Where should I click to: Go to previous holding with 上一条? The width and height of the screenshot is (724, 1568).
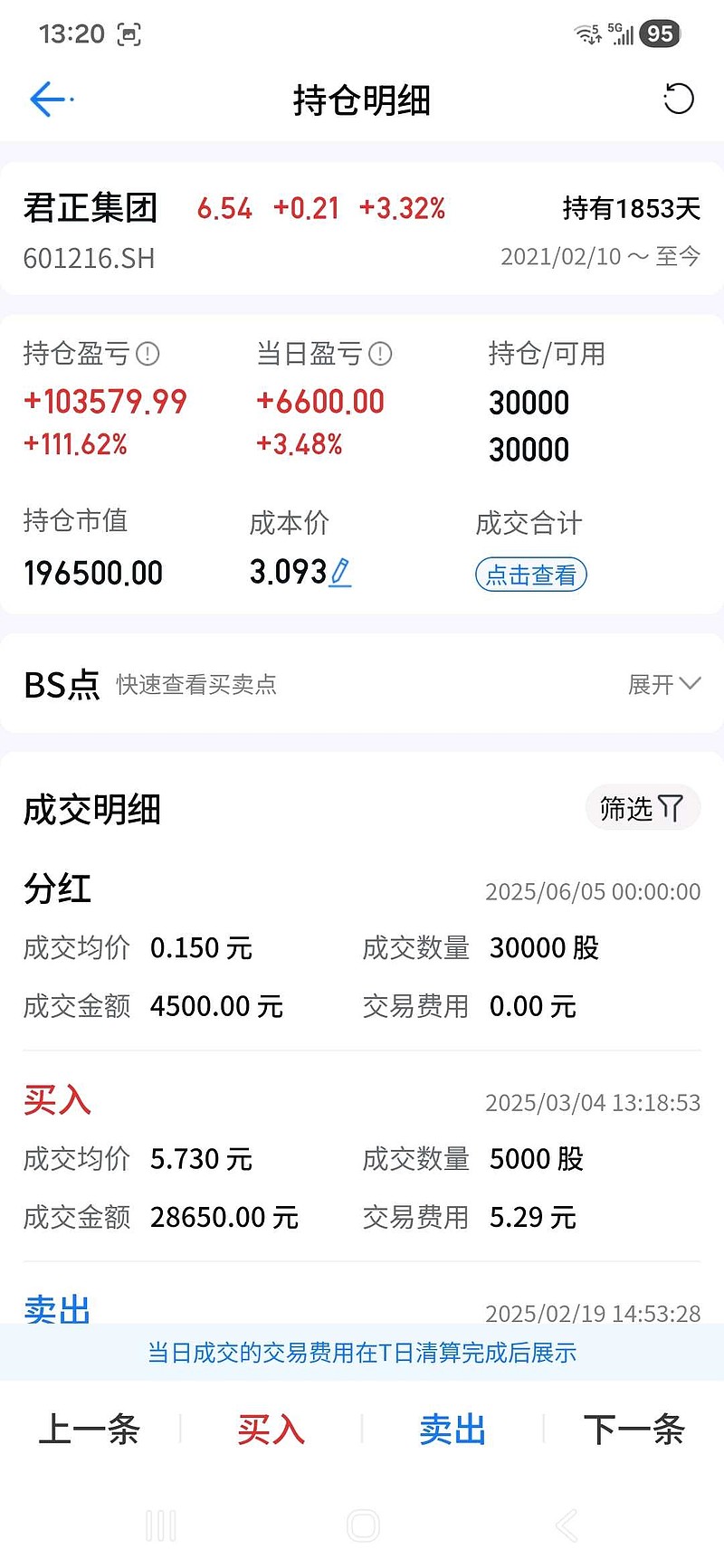pos(90,1430)
